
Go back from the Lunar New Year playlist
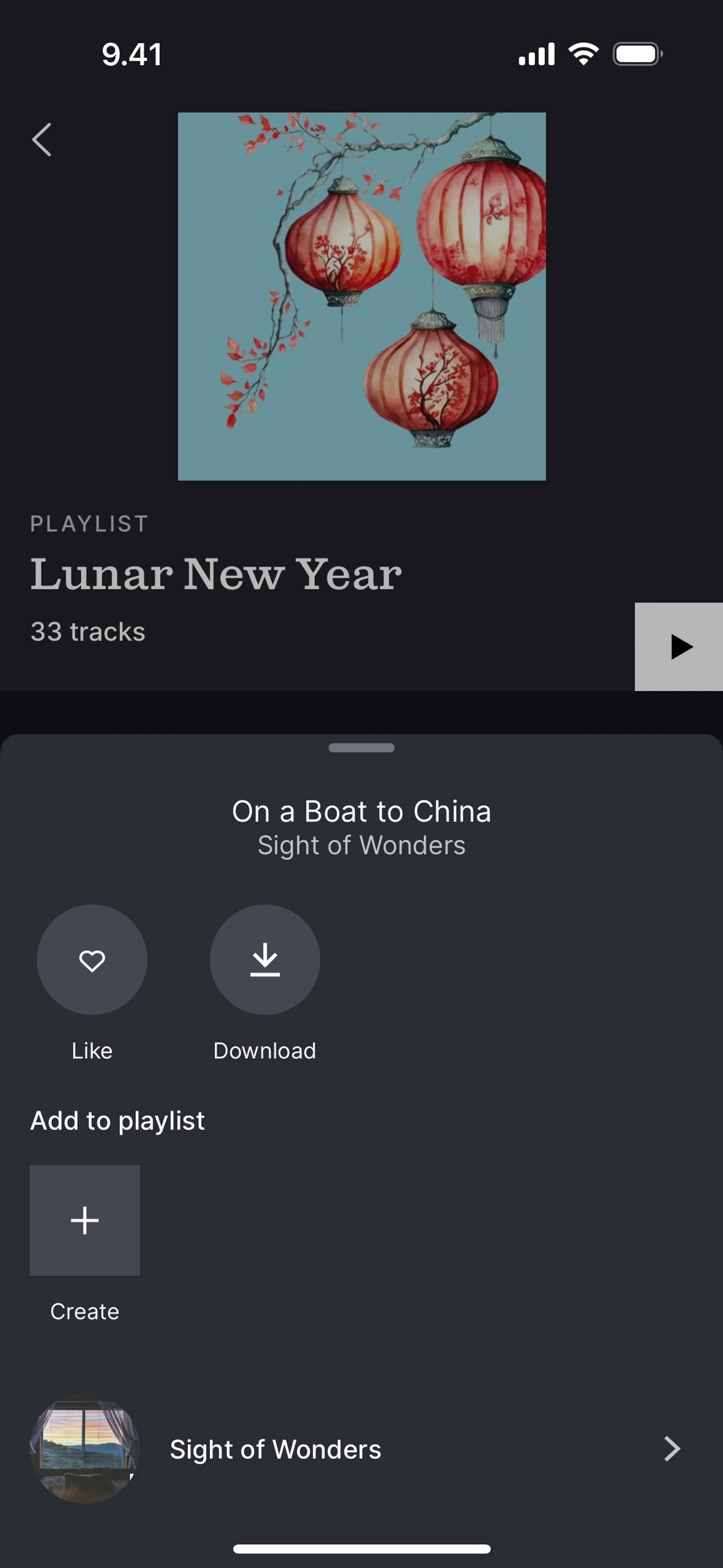(x=41, y=139)
